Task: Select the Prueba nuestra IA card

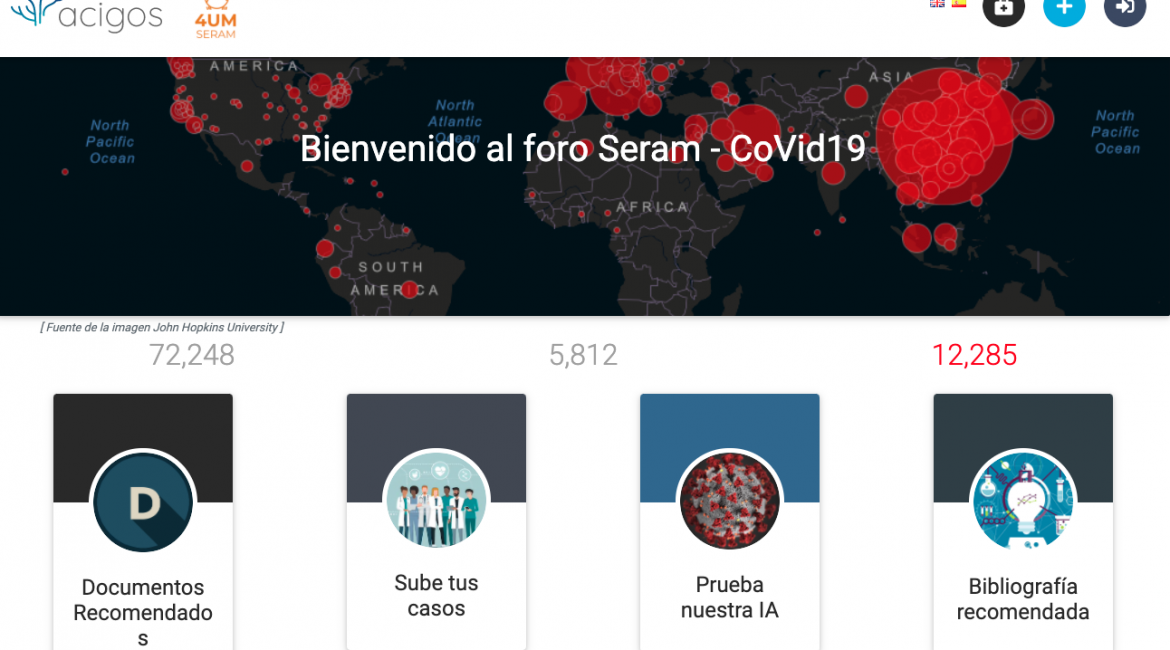Action: click(x=729, y=520)
